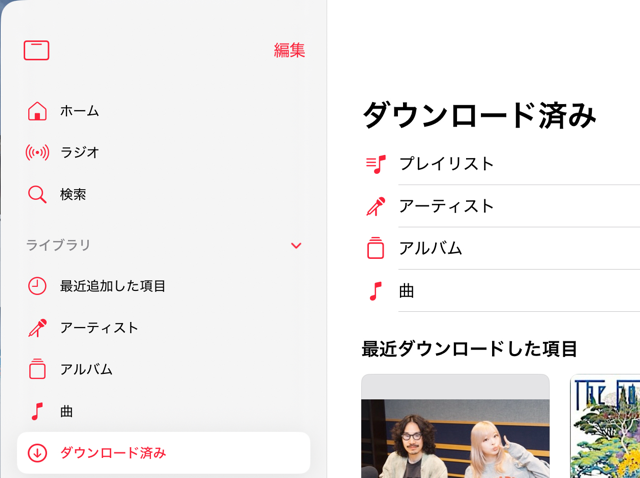Viewport: 640px width, 478px height.
Task: Open 最近追加した項目 in the library
Action: (112, 286)
